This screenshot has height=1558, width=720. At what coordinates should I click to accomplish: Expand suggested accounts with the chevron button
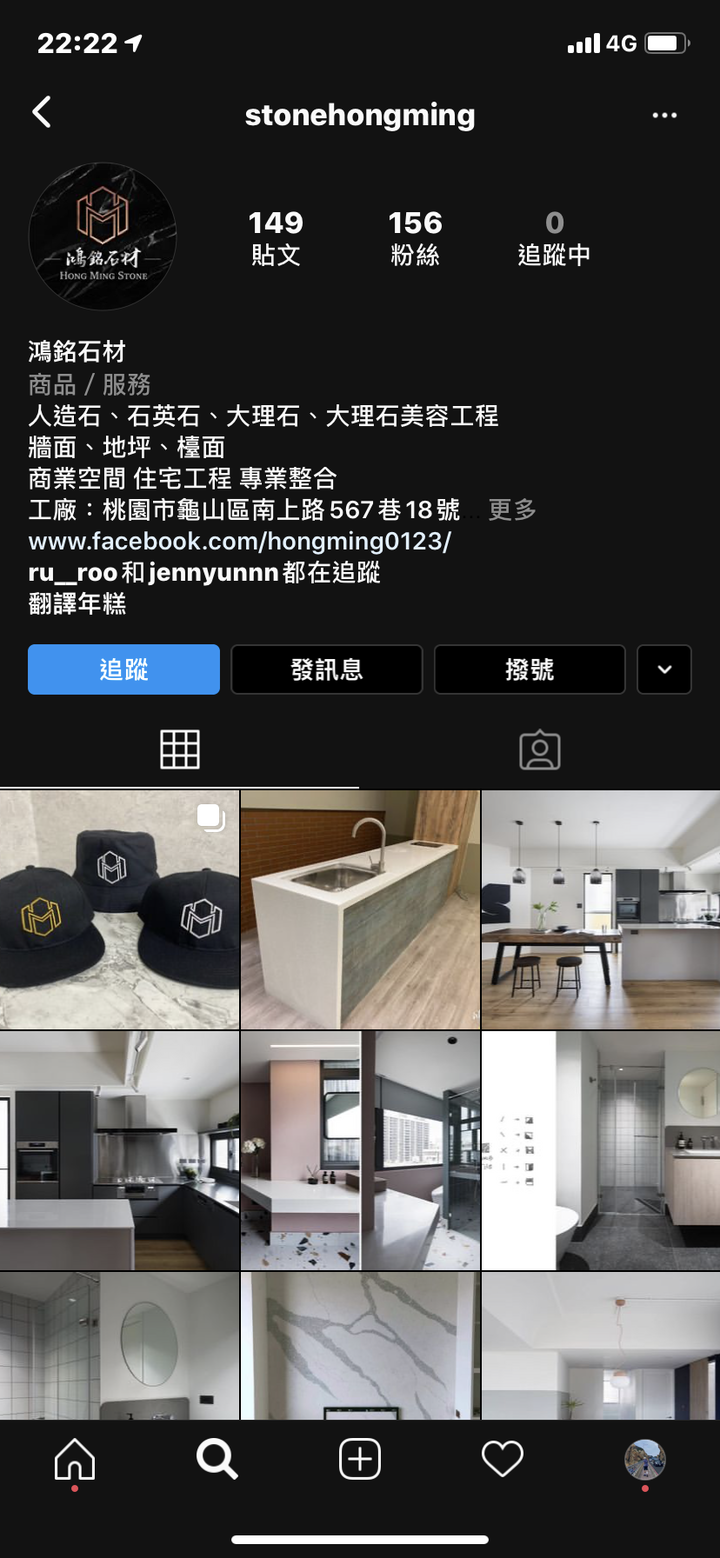[x=664, y=669]
